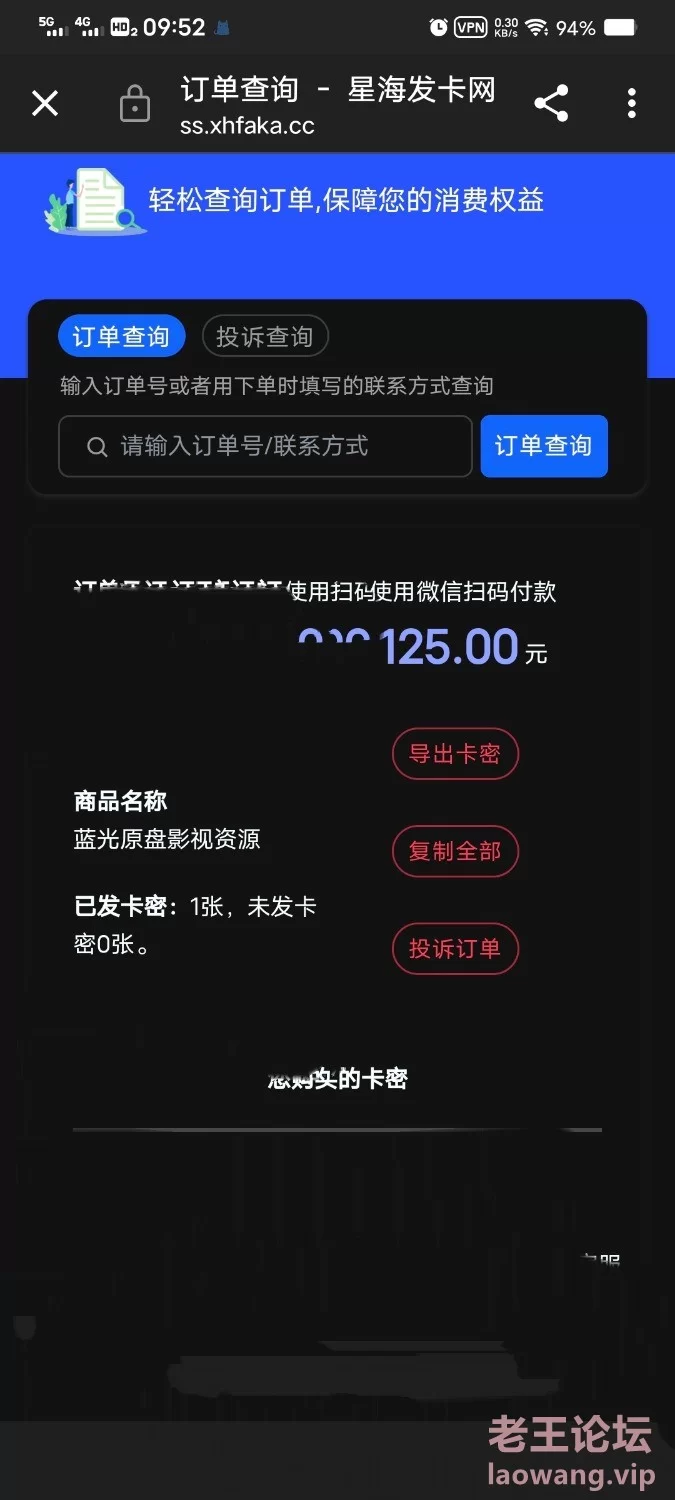
Task: Switch to the 投诉查询 tab
Action: (x=265, y=337)
